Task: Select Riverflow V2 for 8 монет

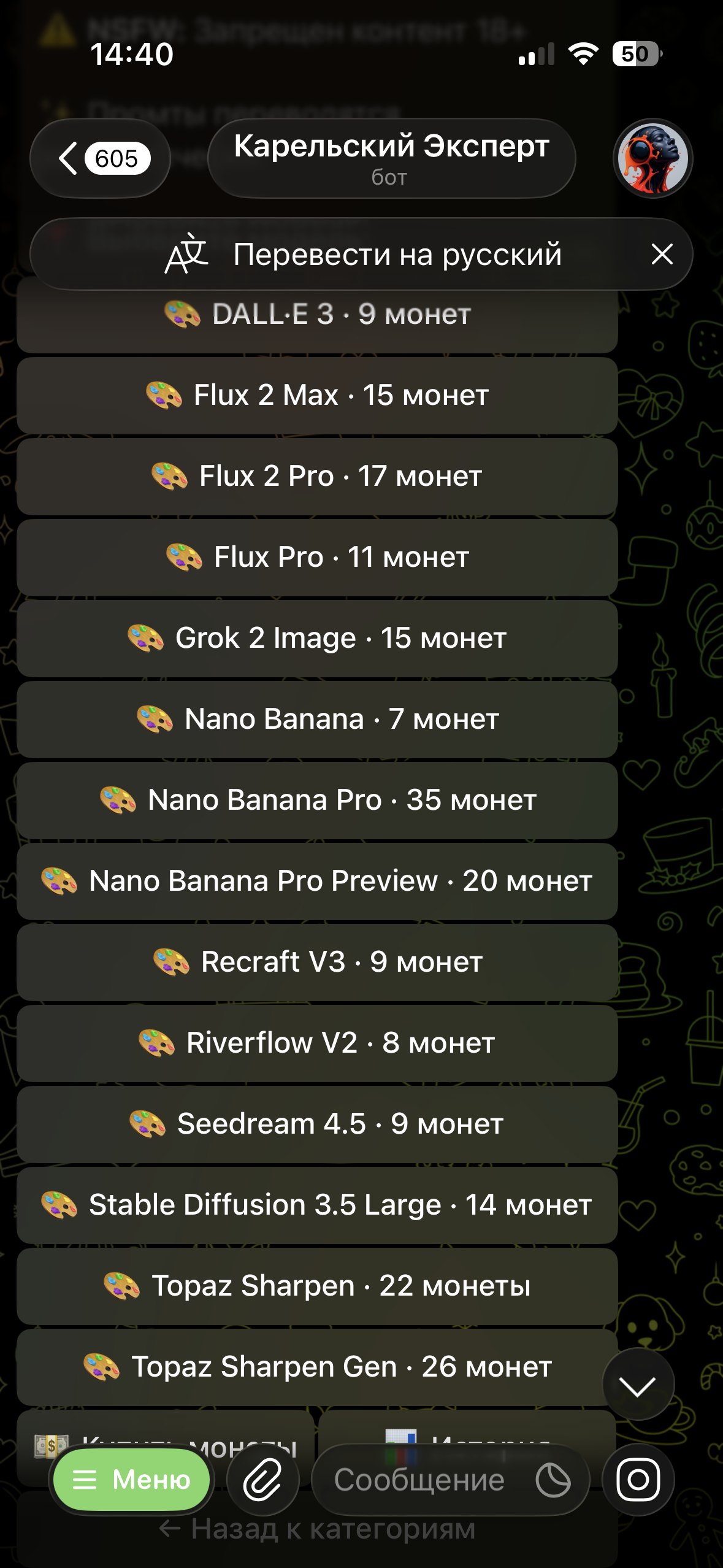Action: (317, 1043)
